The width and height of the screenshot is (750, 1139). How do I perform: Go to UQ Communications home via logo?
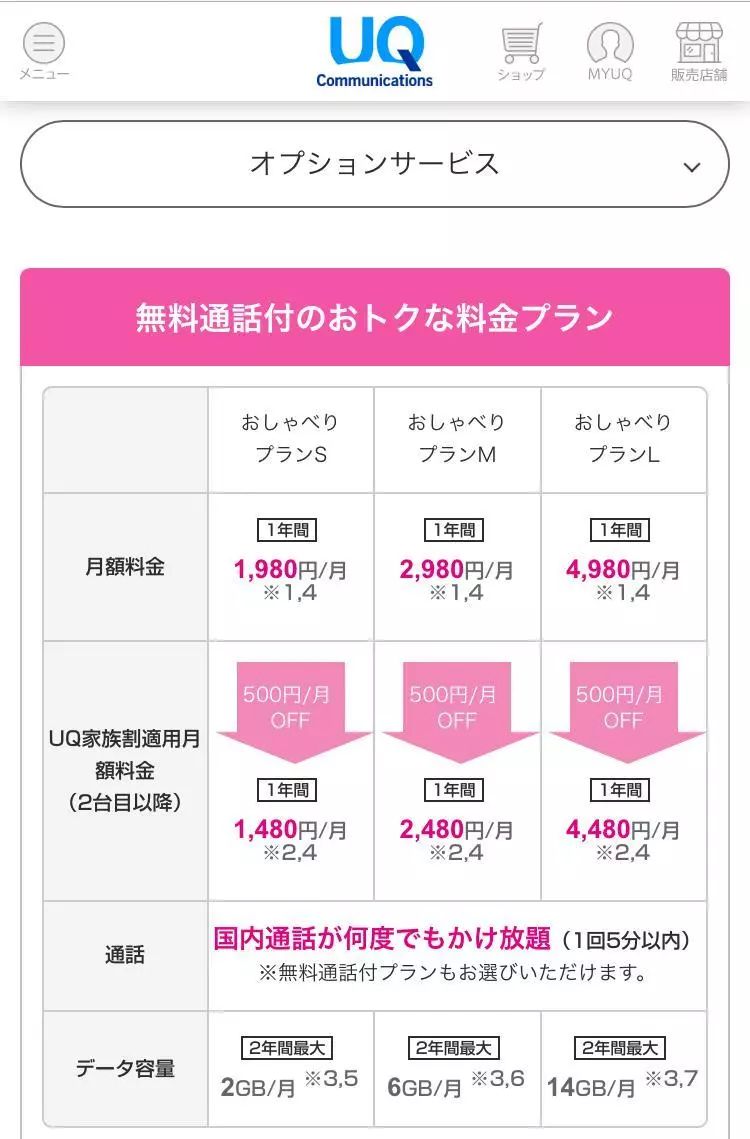375,52
